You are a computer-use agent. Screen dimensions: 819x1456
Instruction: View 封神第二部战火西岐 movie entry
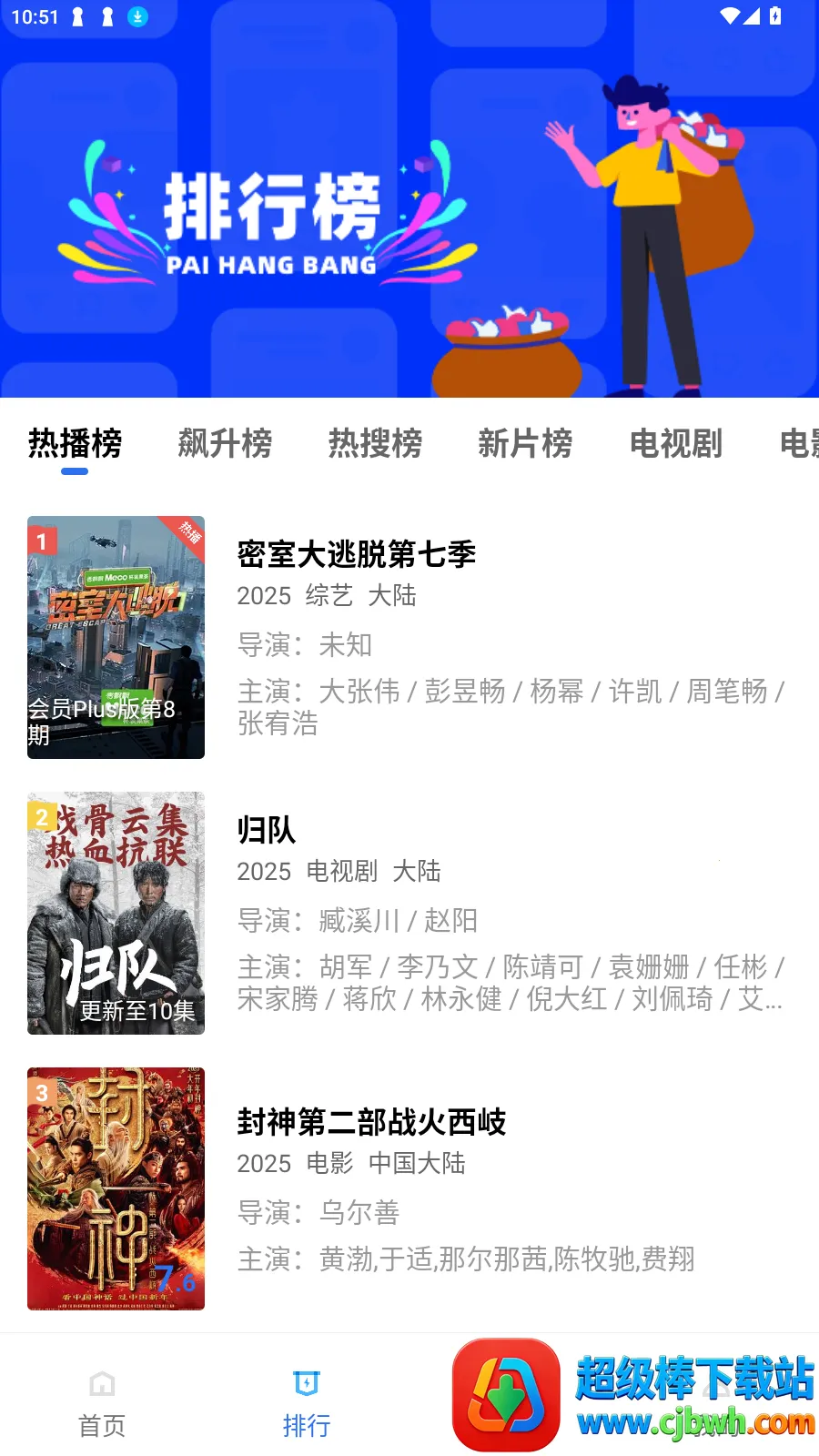371,1122
